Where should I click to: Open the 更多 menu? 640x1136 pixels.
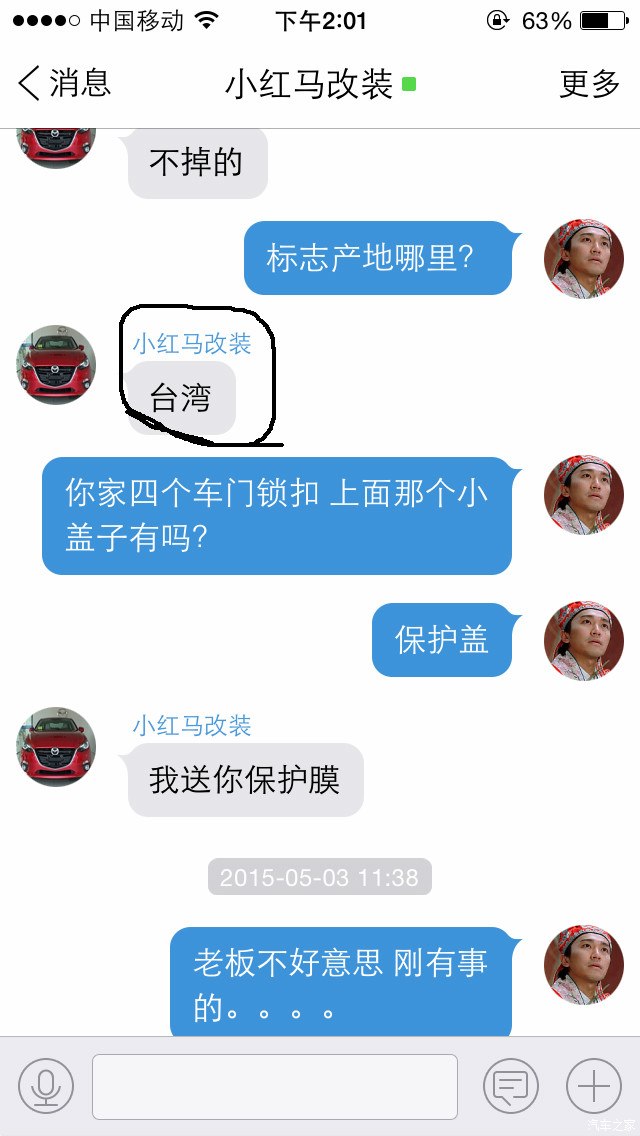coord(590,84)
